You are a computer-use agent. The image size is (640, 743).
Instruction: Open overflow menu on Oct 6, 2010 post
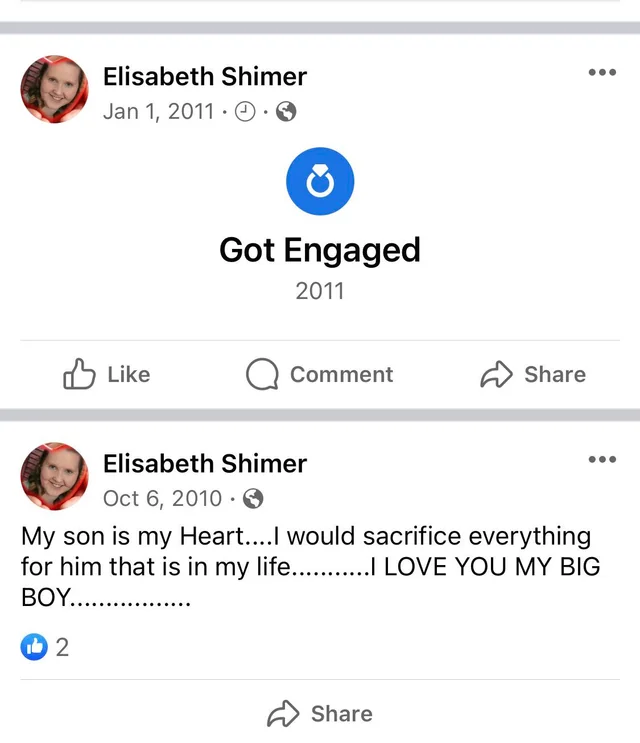602,459
